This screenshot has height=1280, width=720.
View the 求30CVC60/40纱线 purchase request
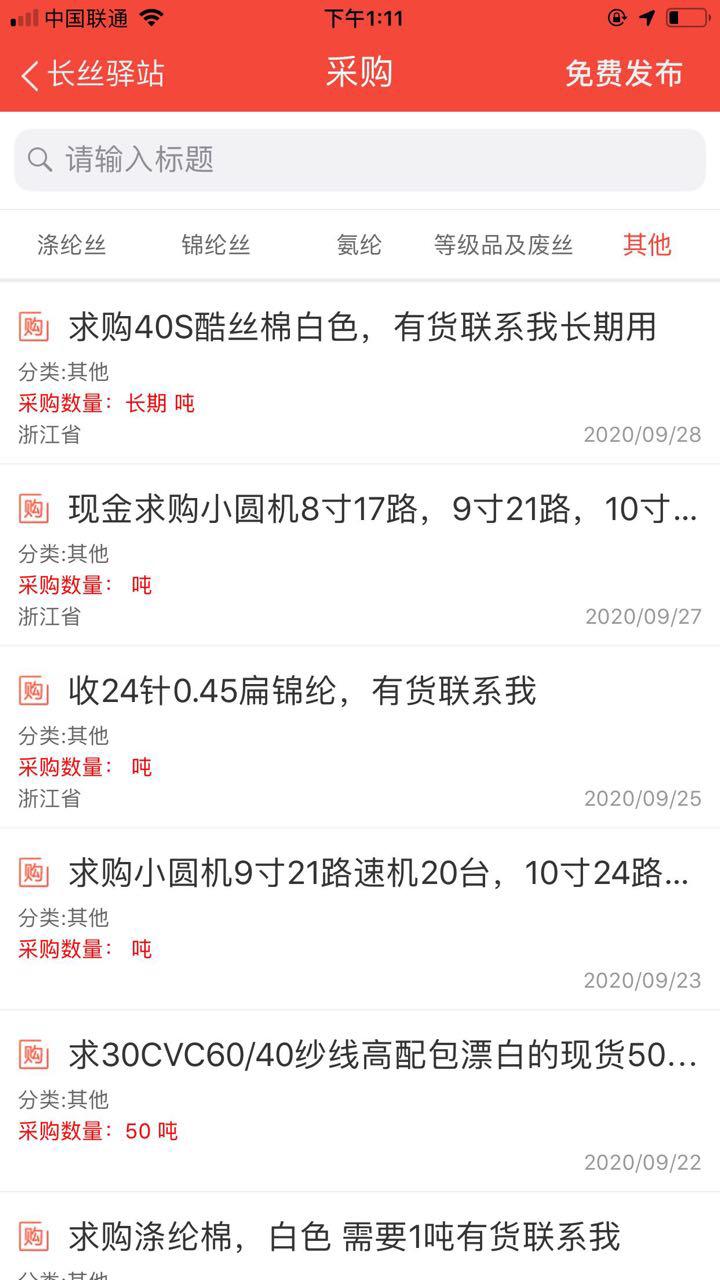382,1055
